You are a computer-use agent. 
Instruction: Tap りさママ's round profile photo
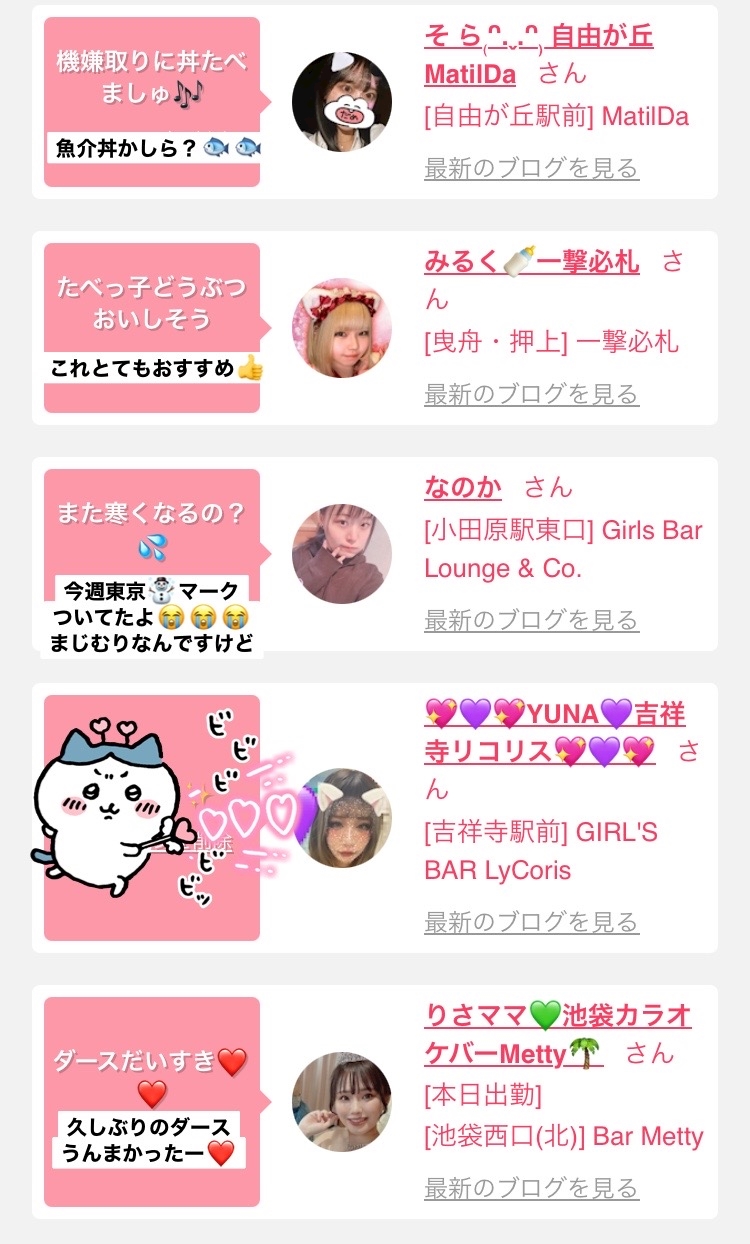(341, 1102)
